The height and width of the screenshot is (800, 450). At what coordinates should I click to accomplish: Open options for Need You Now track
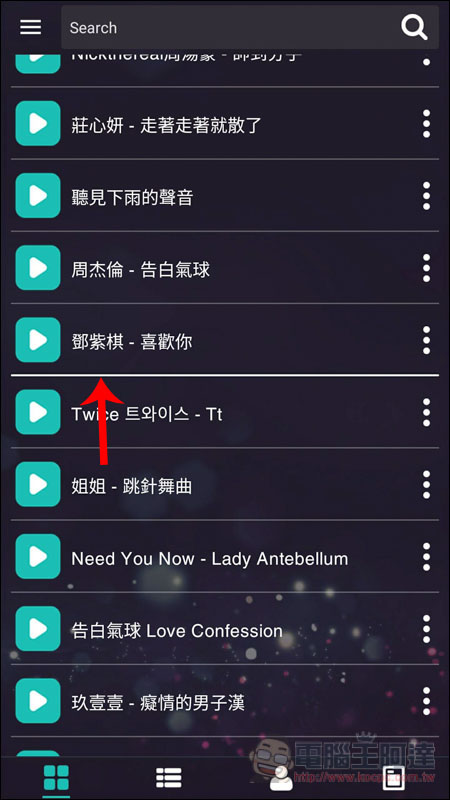coord(427,557)
